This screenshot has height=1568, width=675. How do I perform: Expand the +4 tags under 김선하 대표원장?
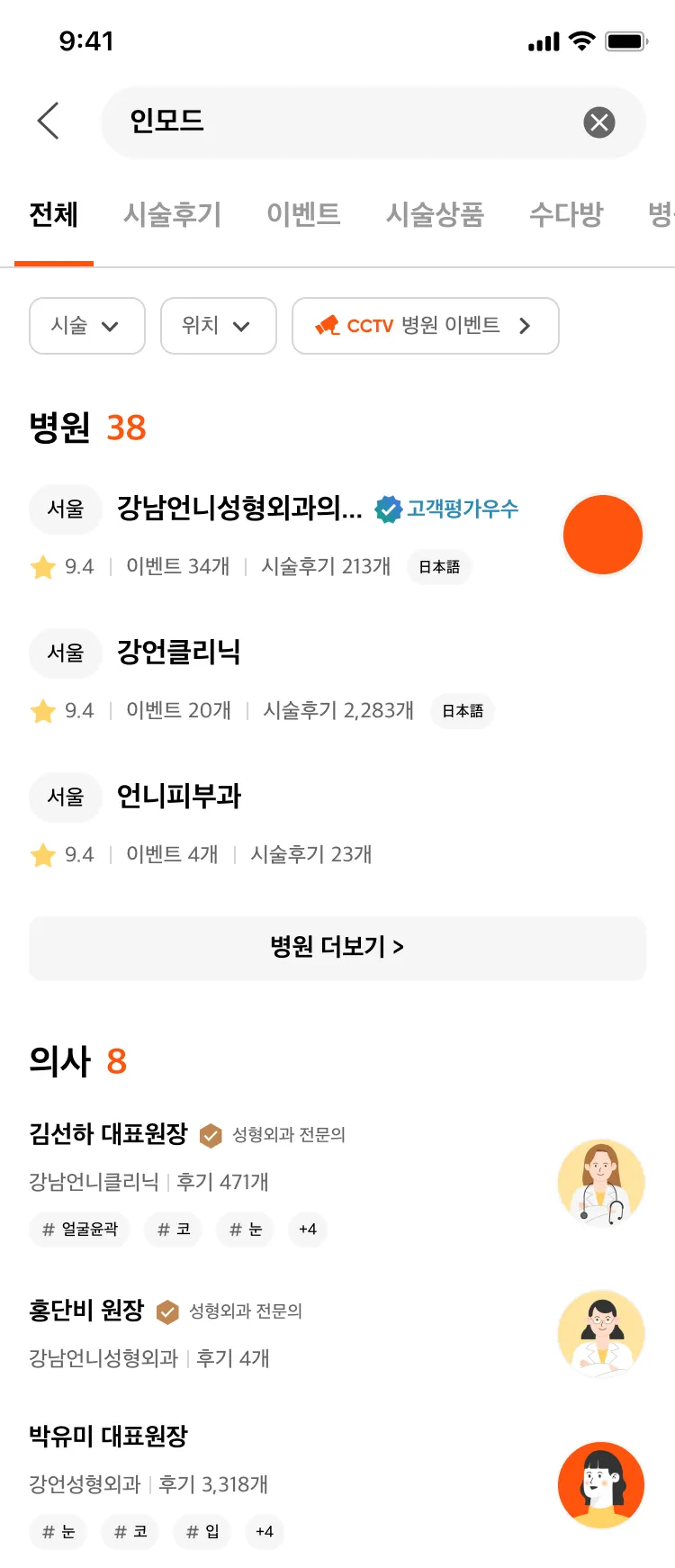[x=308, y=1230]
